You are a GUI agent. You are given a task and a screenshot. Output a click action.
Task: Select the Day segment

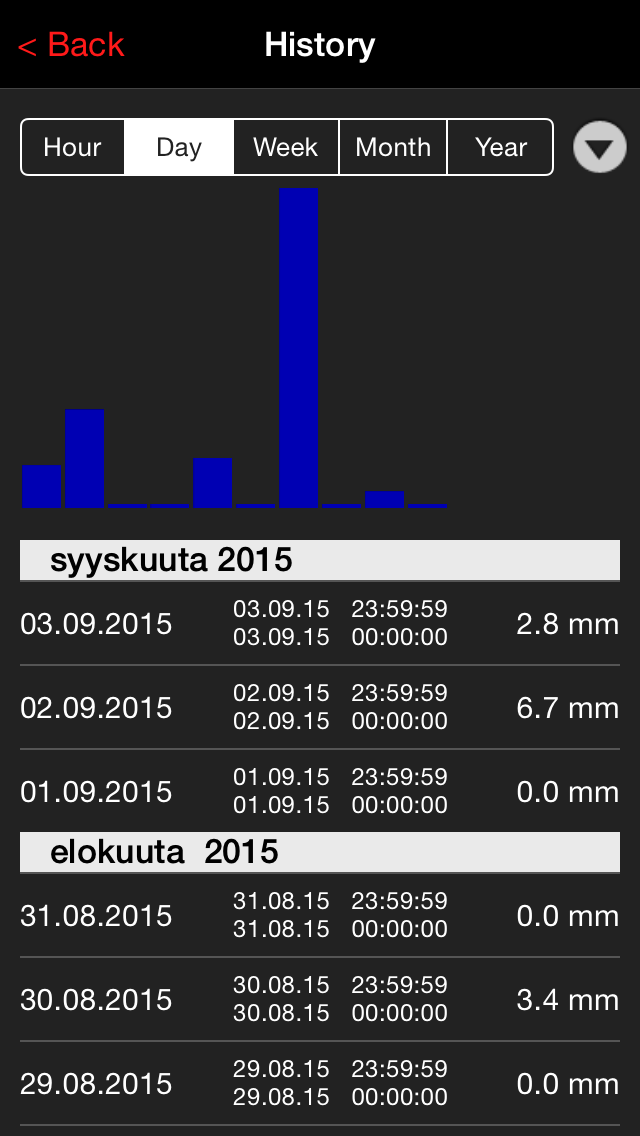point(179,147)
